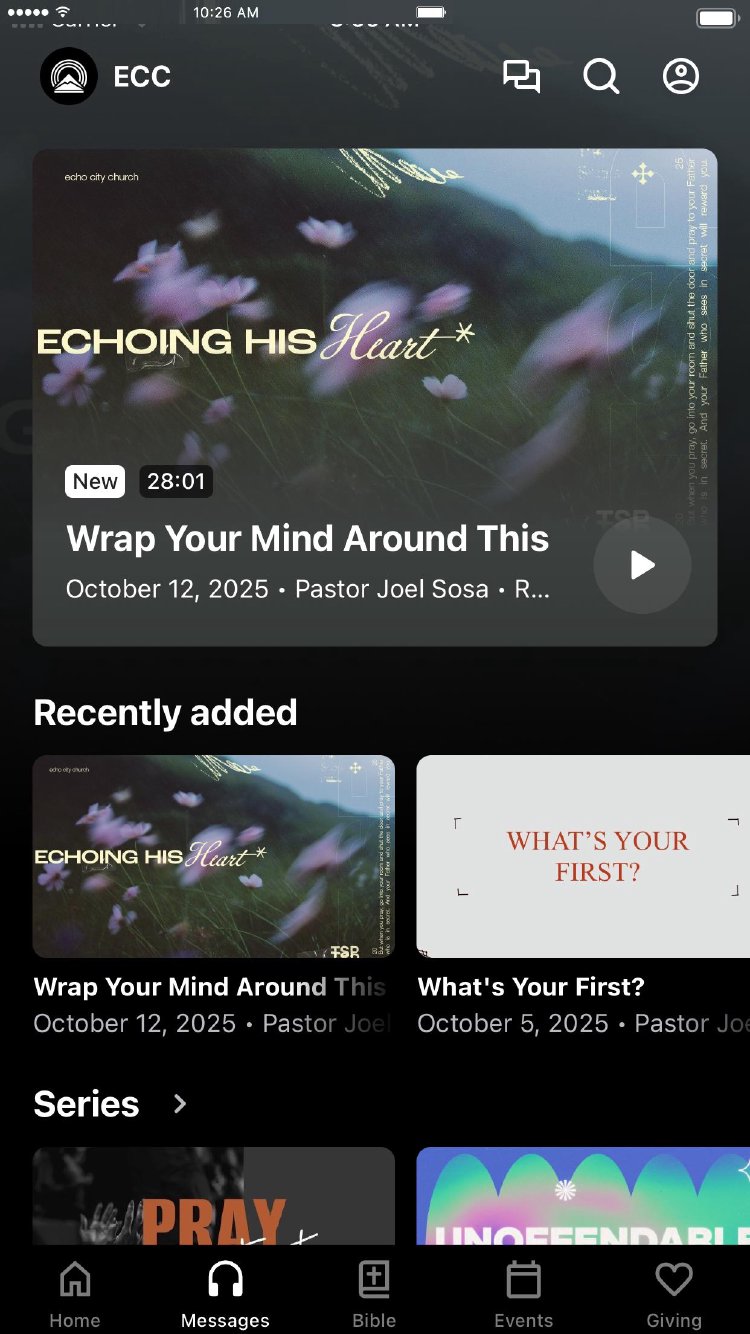Open recently added Wrap Your Mind Around This

tap(214, 856)
